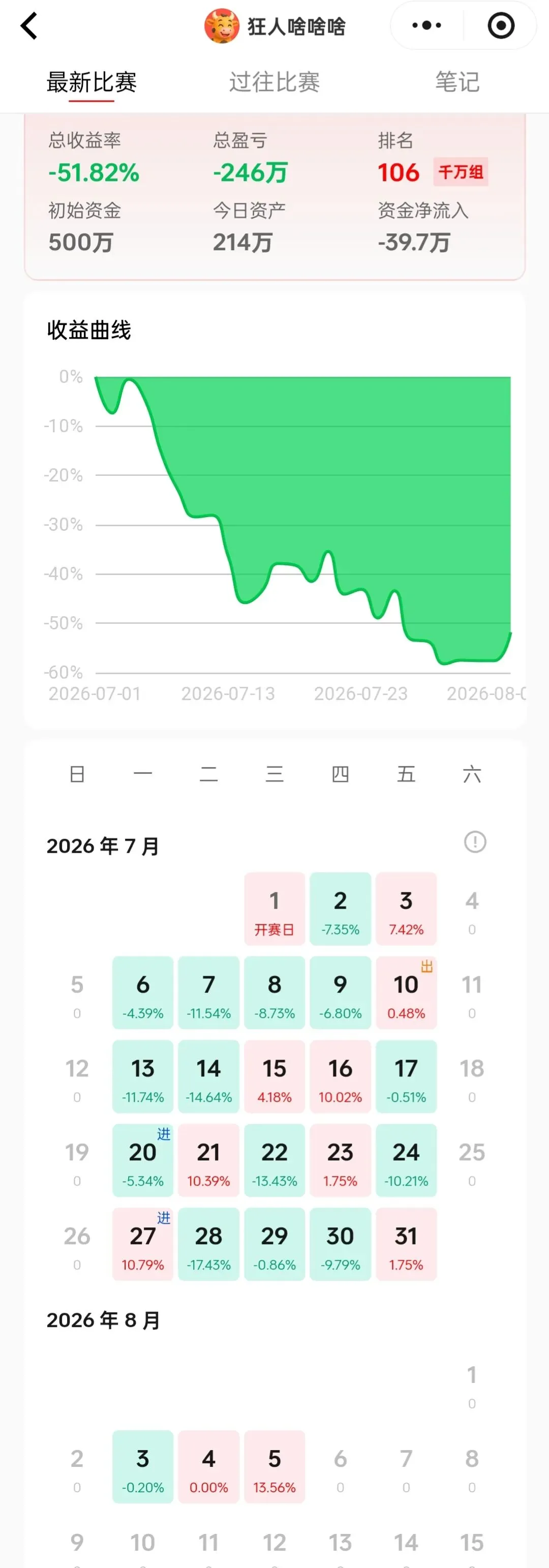Select the 最新比赛 tab

tap(91, 81)
